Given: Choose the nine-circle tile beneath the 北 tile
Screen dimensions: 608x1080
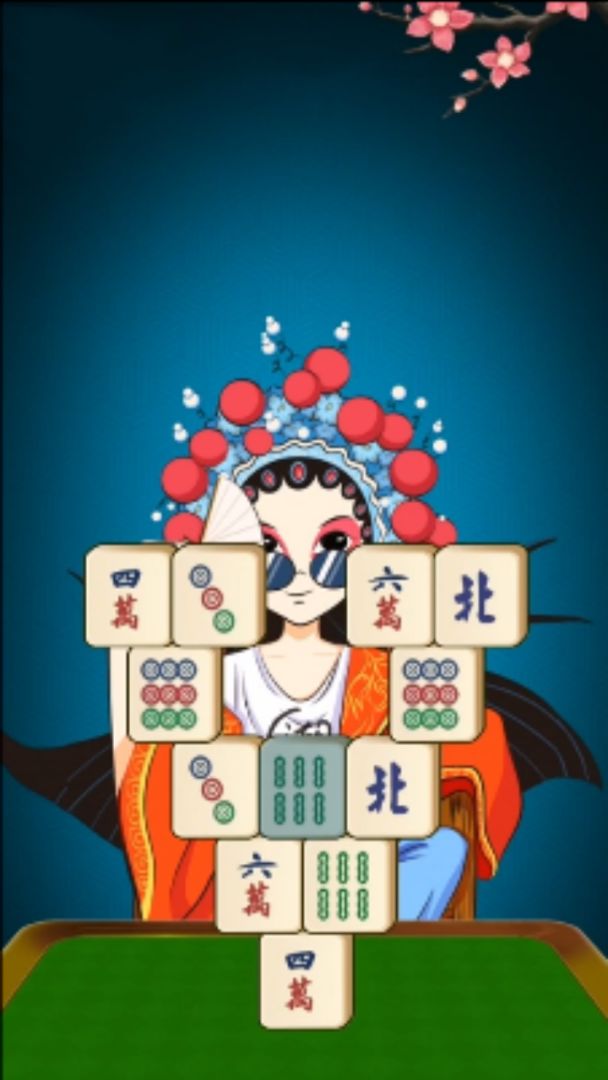Looking at the screenshot, I should (x=435, y=693).
